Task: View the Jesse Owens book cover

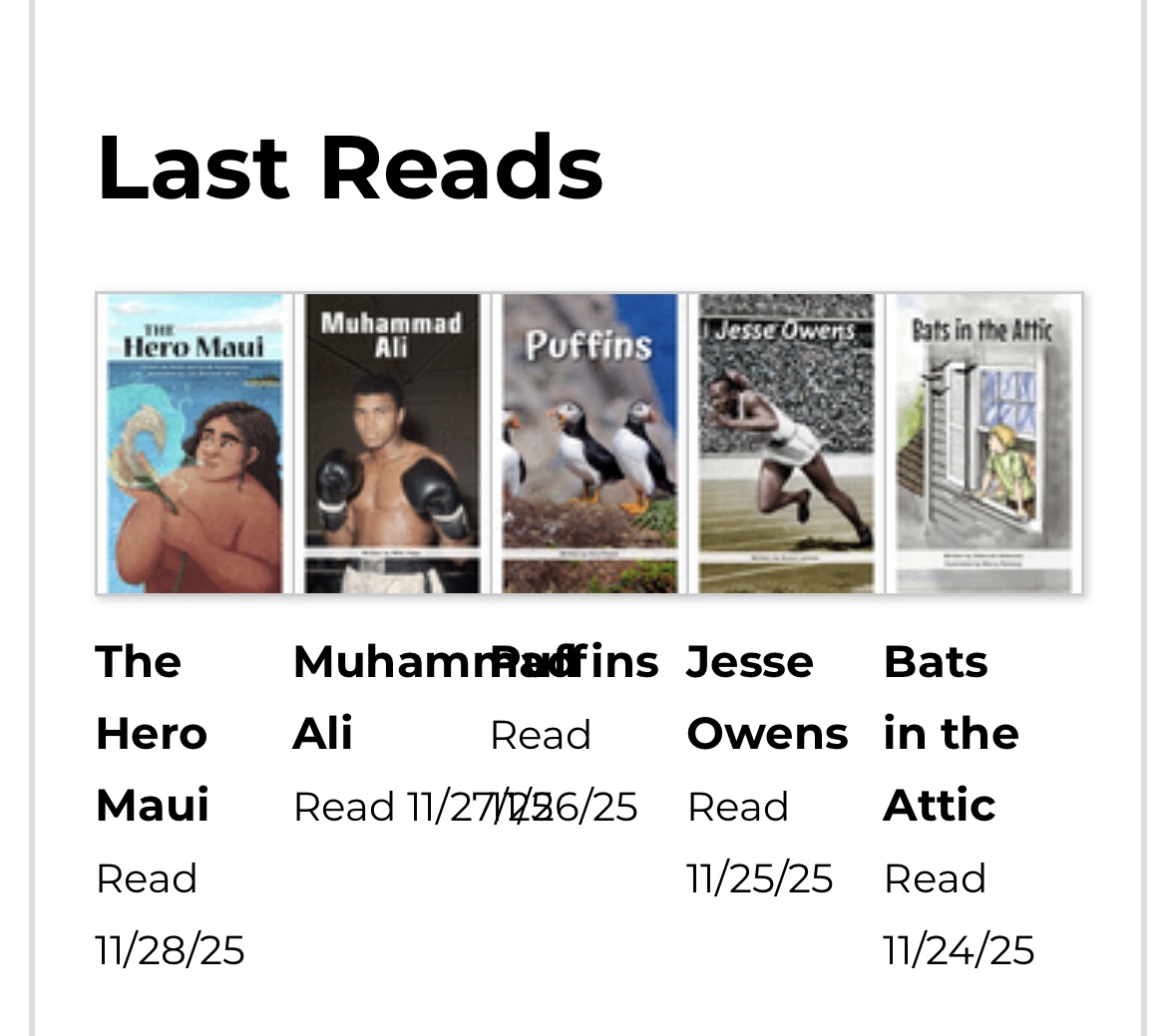Action: (x=786, y=444)
